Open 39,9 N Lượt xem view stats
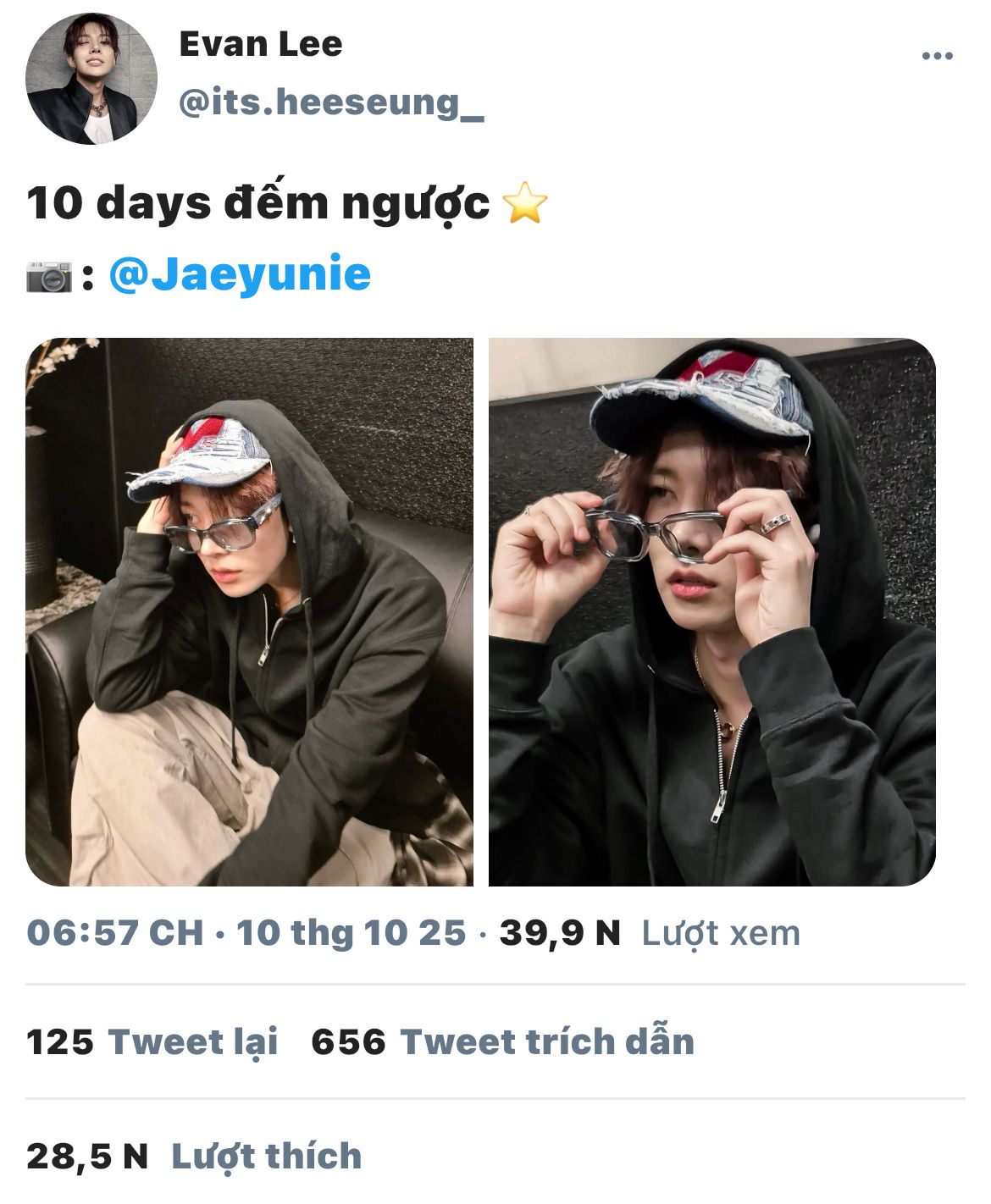Viewport: 991px width, 1204px height. tap(650, 933)
